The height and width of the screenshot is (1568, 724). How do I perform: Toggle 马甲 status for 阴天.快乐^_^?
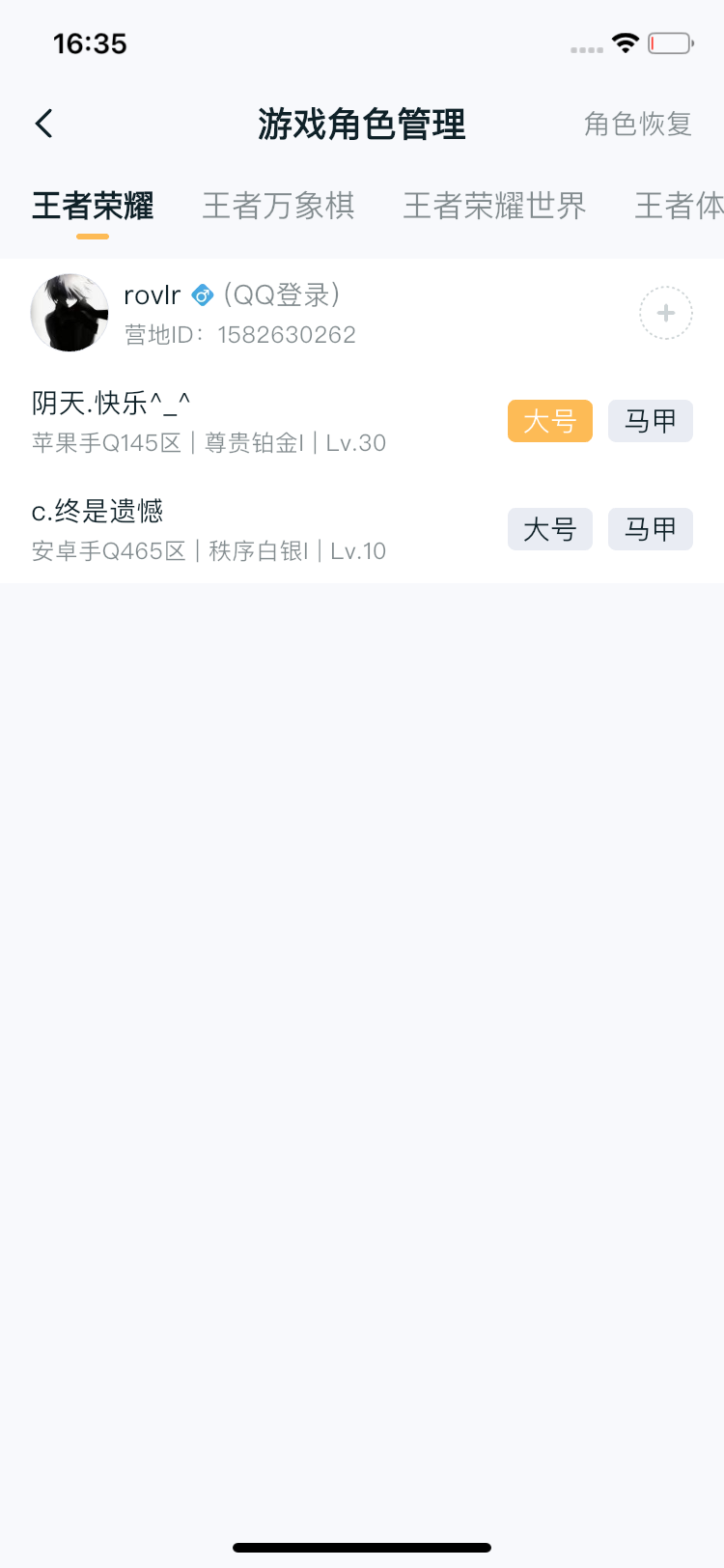(x=650, y=421)
